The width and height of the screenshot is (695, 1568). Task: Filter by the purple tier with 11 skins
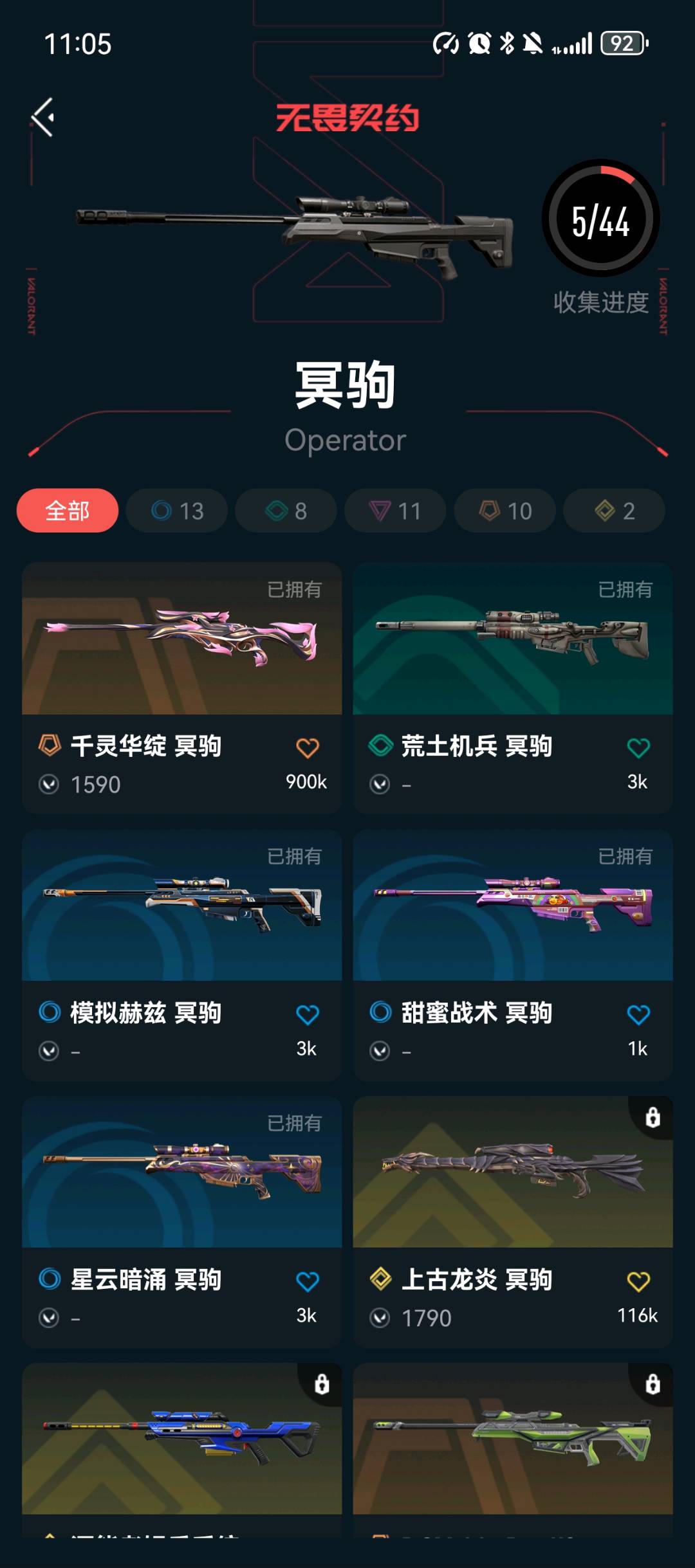[x=395, y=511]
